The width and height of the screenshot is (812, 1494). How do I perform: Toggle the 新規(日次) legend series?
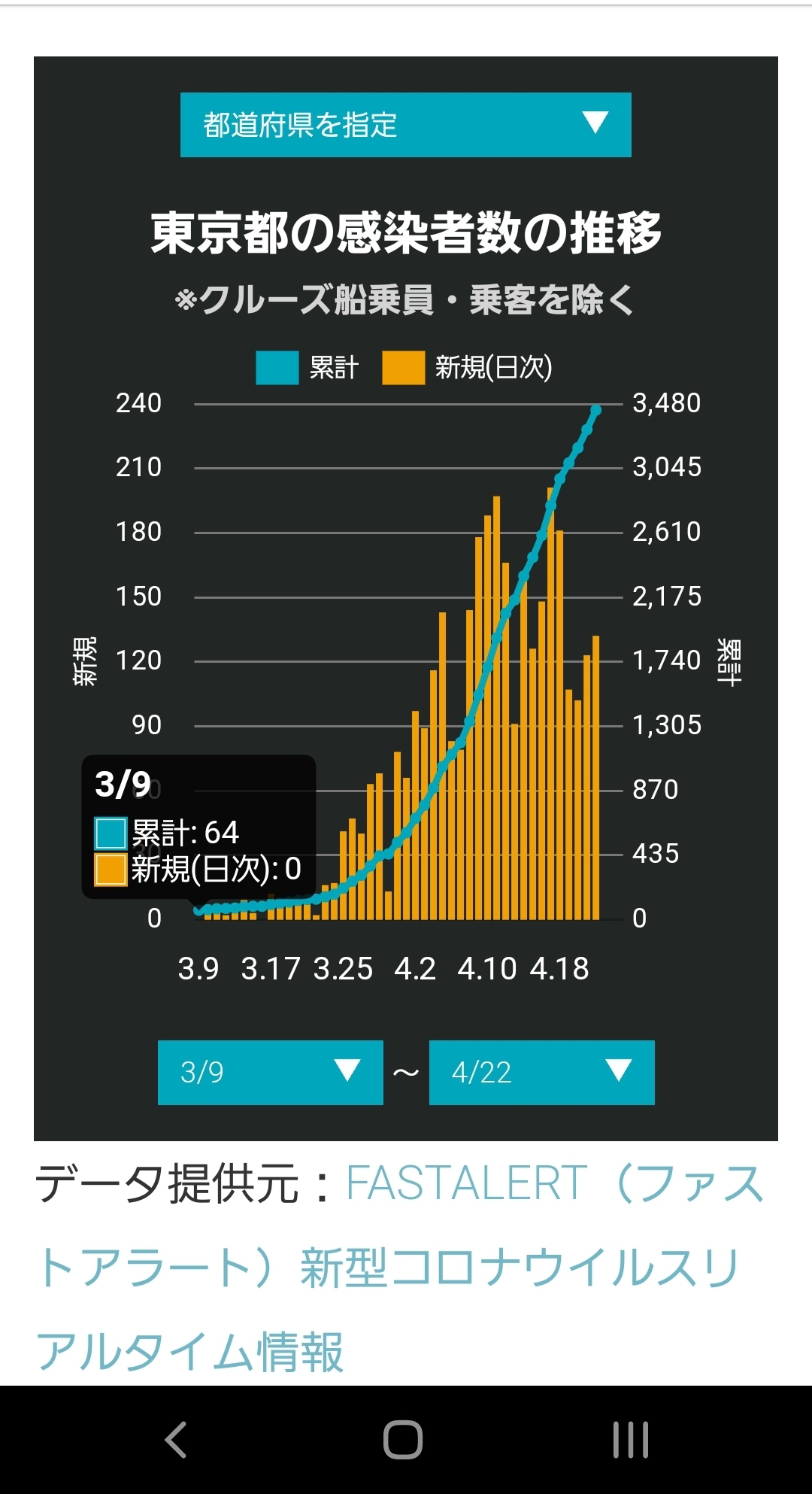(x=468, y=368)
